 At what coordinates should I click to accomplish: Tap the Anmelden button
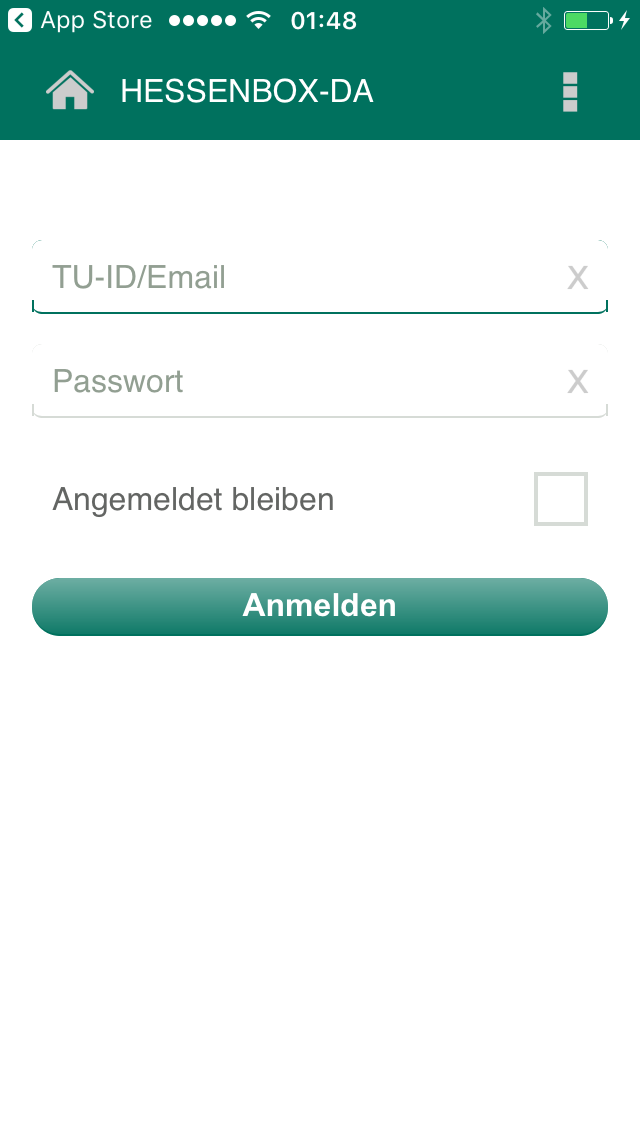320,606
